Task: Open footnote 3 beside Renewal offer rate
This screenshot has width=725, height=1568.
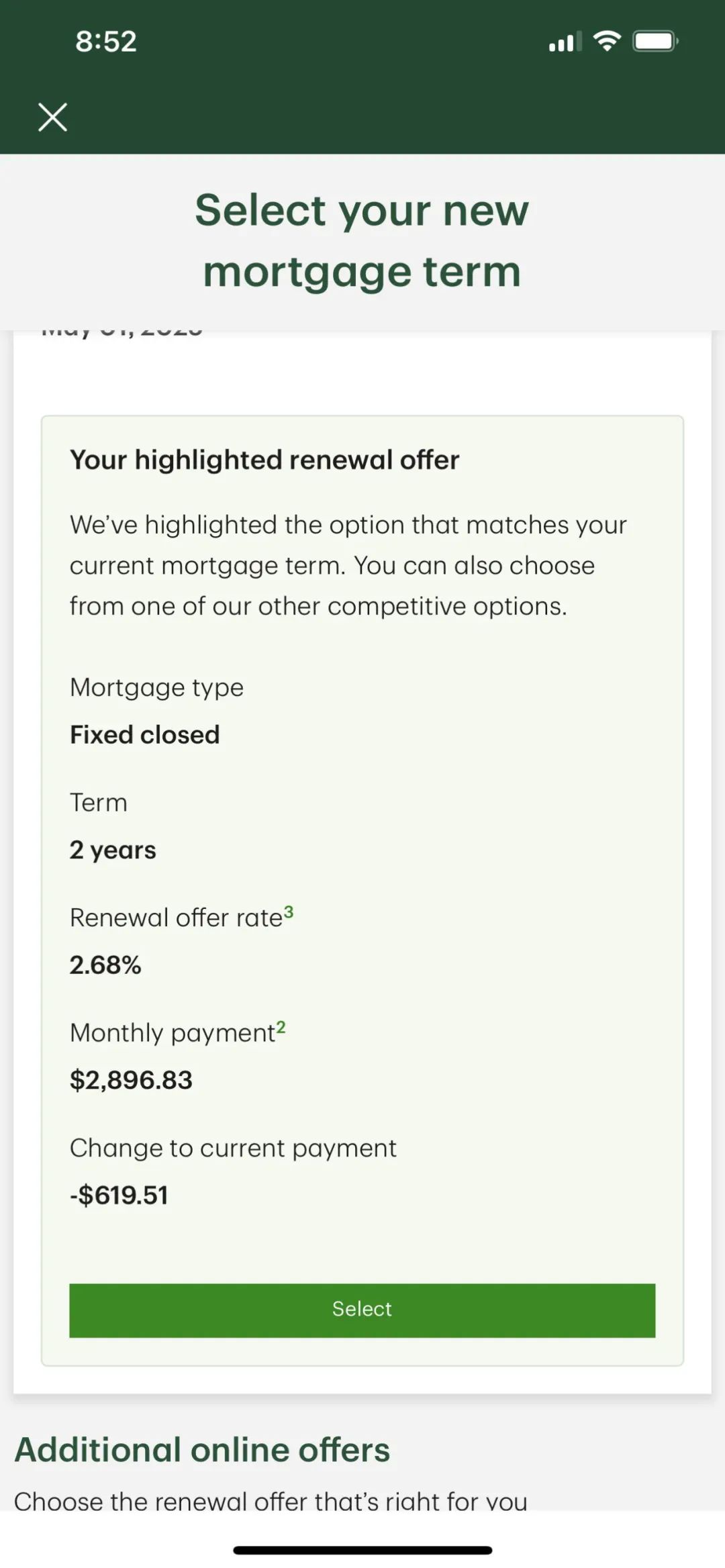Action: [289, 912]
